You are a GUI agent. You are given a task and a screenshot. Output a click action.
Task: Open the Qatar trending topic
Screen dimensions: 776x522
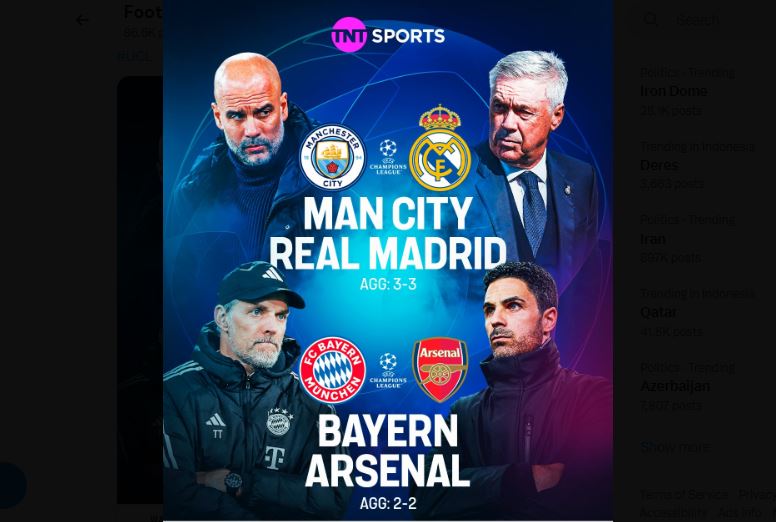(659, 312)
